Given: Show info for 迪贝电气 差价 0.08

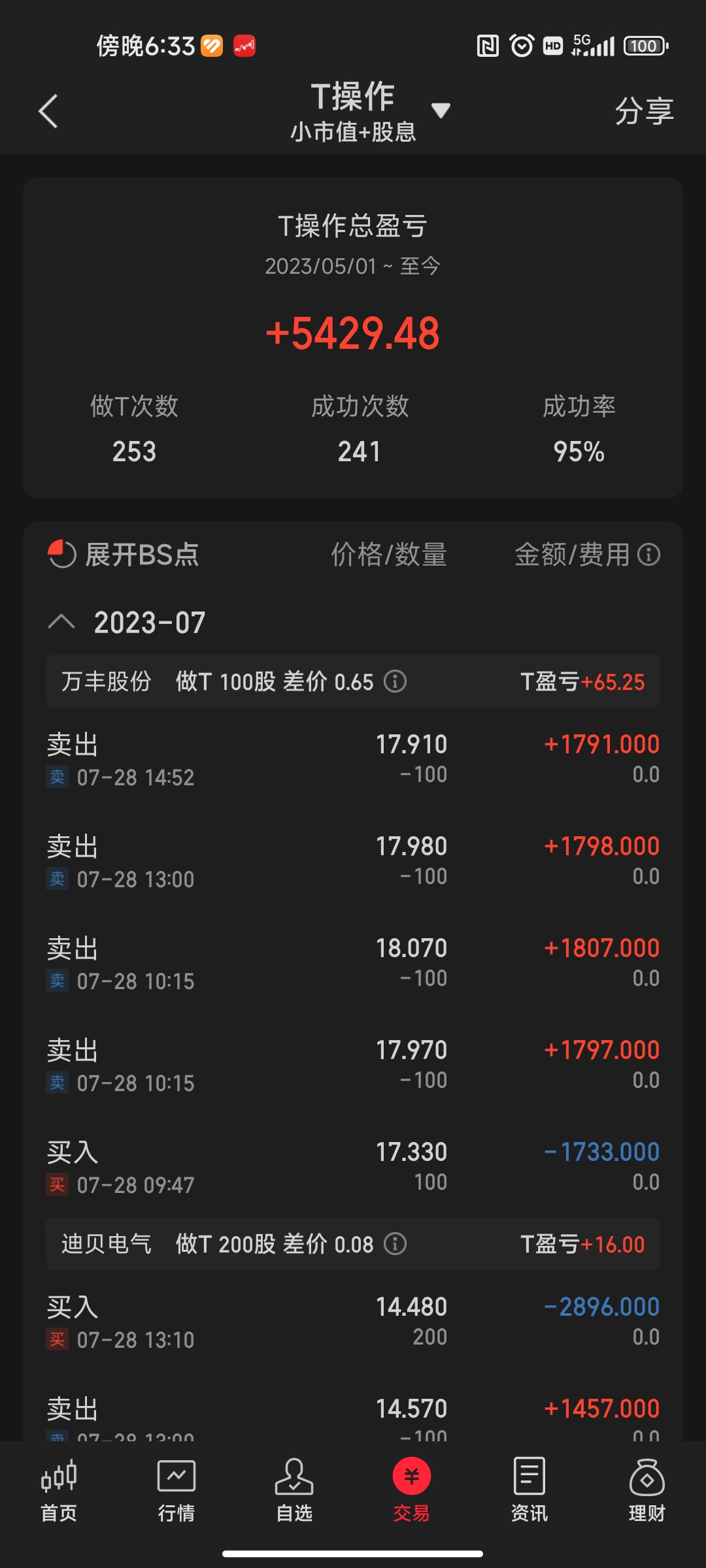Looking at the screenshot, I should click(395, 1244).
